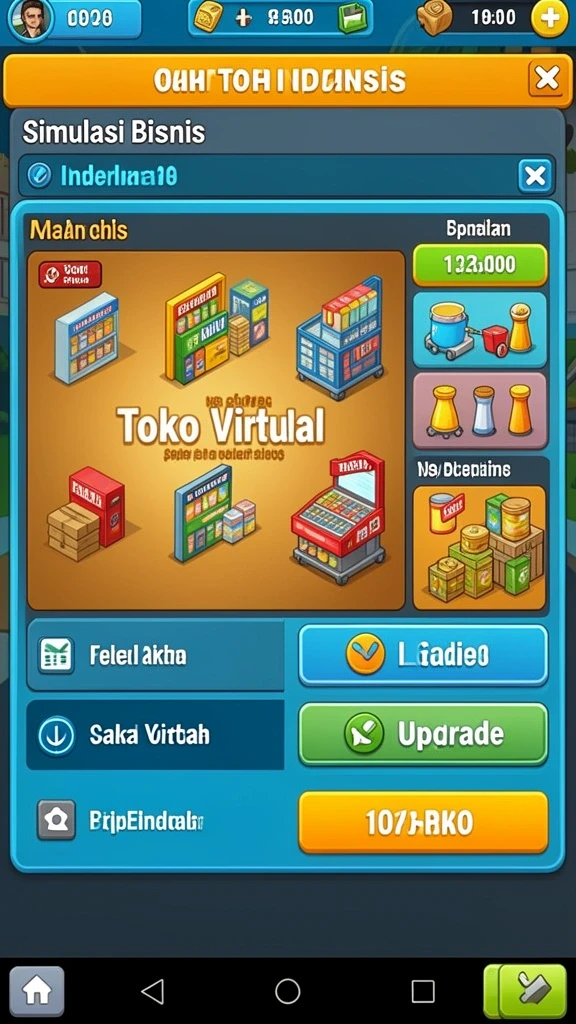Screen dimensions: 576x1024
Task: Close the orange-titled game window
Action: point(546,80)
